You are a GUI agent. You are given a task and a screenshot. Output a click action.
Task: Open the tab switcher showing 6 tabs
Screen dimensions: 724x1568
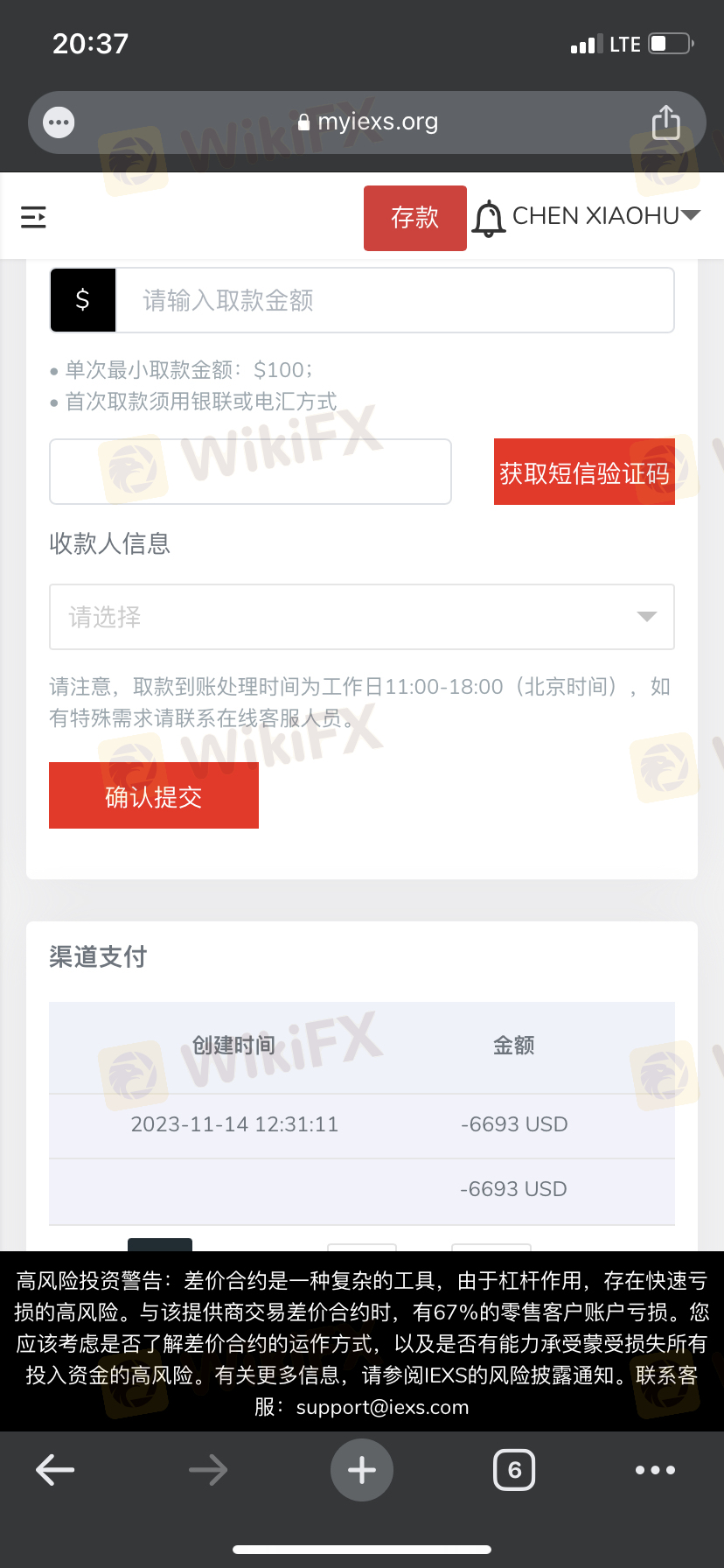coord(514,1470)
